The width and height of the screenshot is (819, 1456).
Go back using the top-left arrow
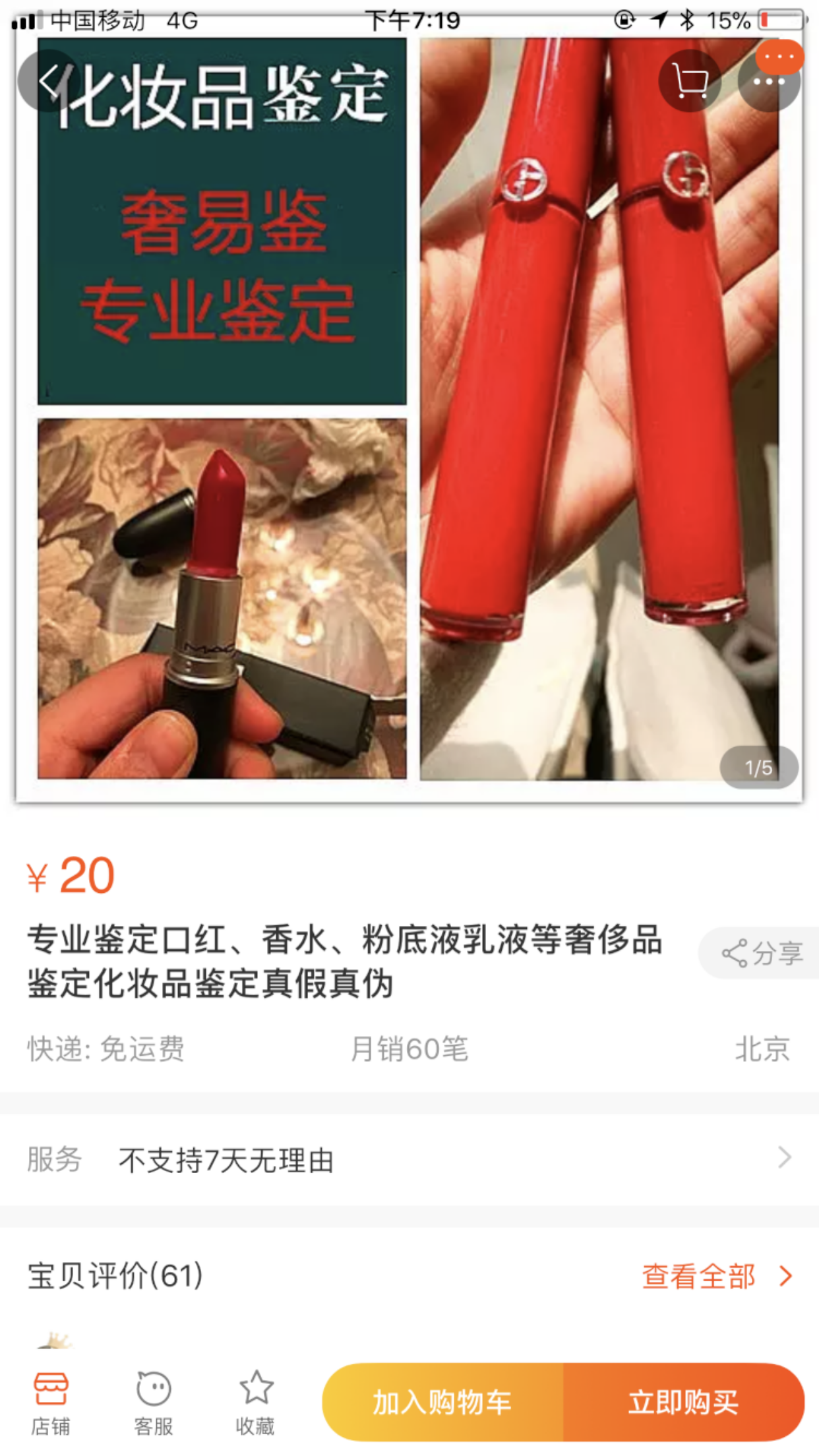(47, 81)
